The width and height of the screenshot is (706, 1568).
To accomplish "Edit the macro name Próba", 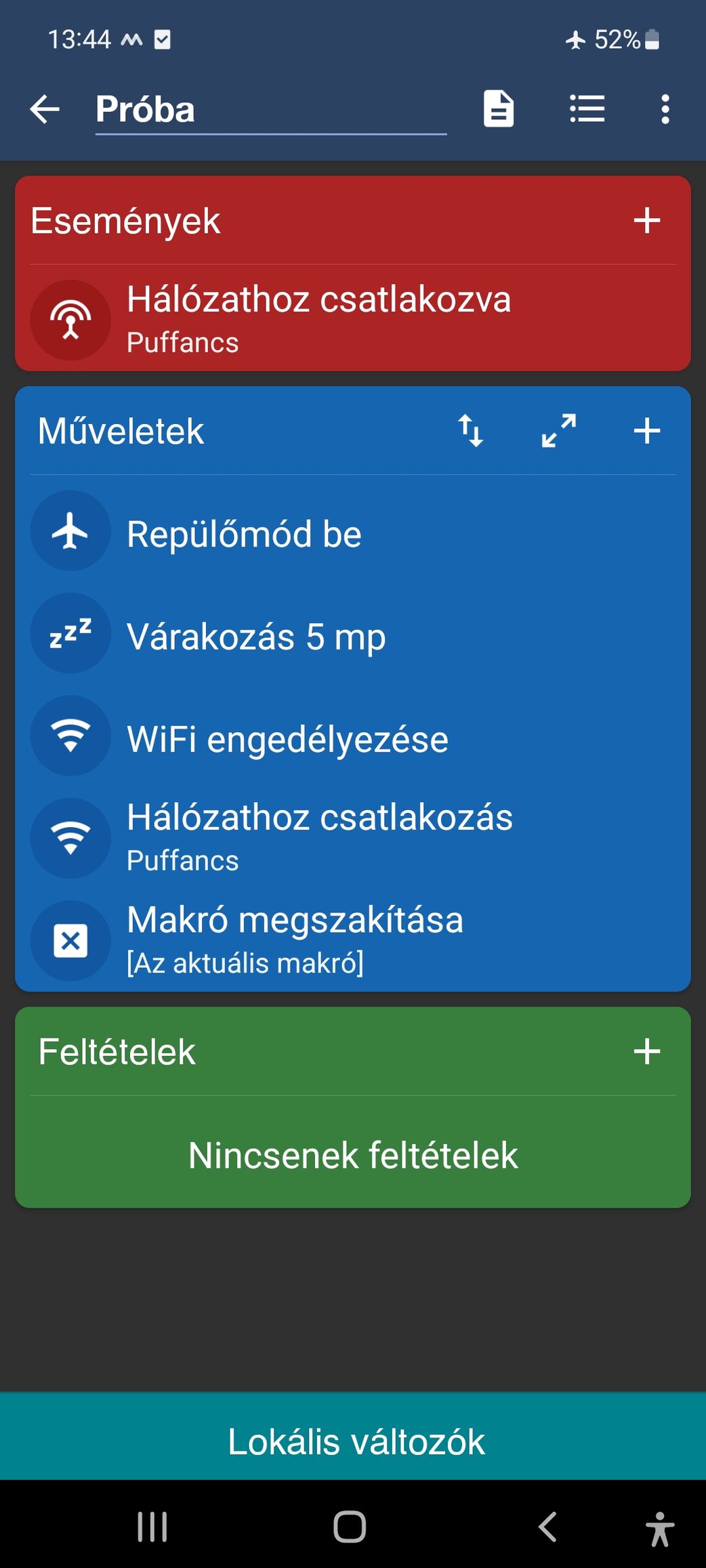I will pyautogui.click(x=270, y=110).
